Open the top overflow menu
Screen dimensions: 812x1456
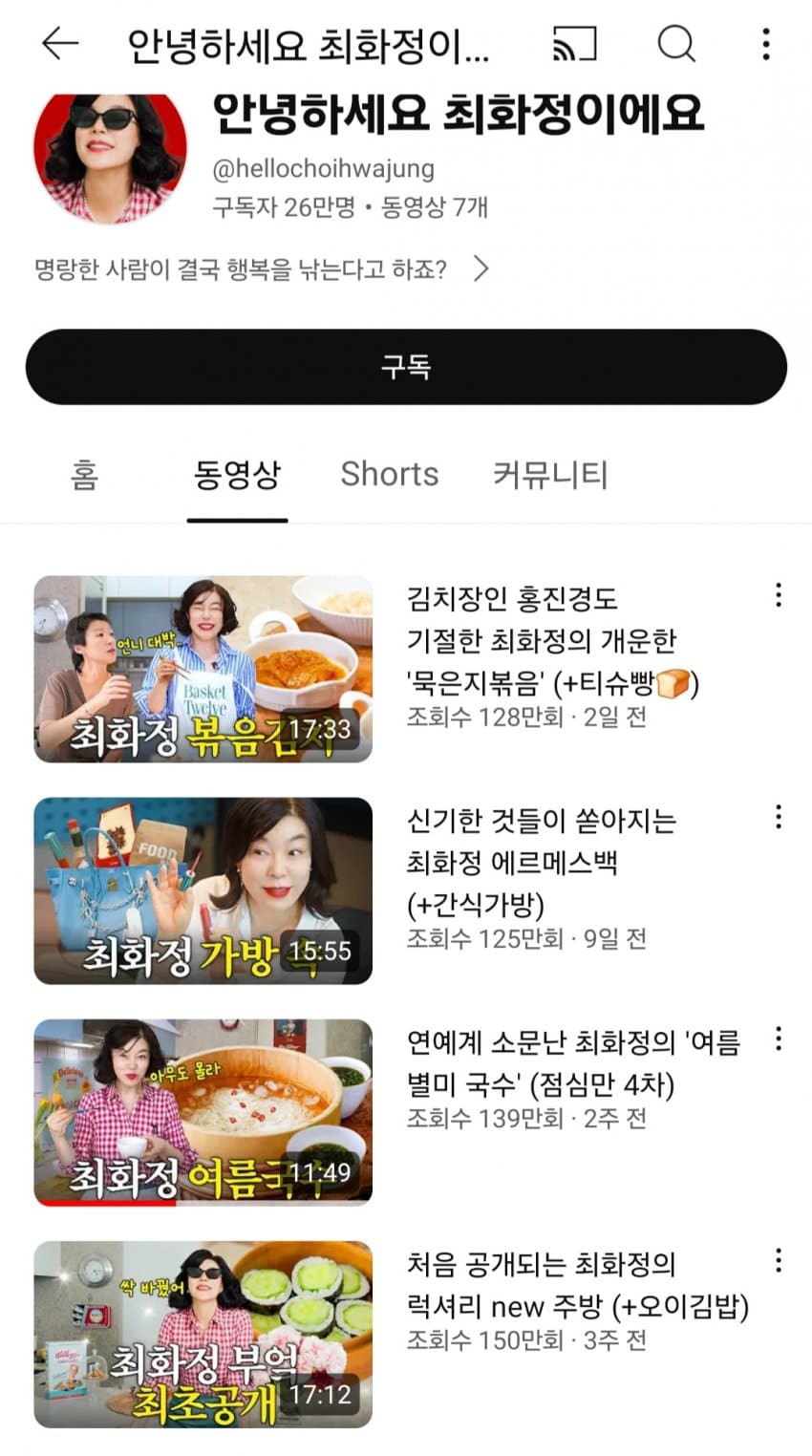pos(766,44)
